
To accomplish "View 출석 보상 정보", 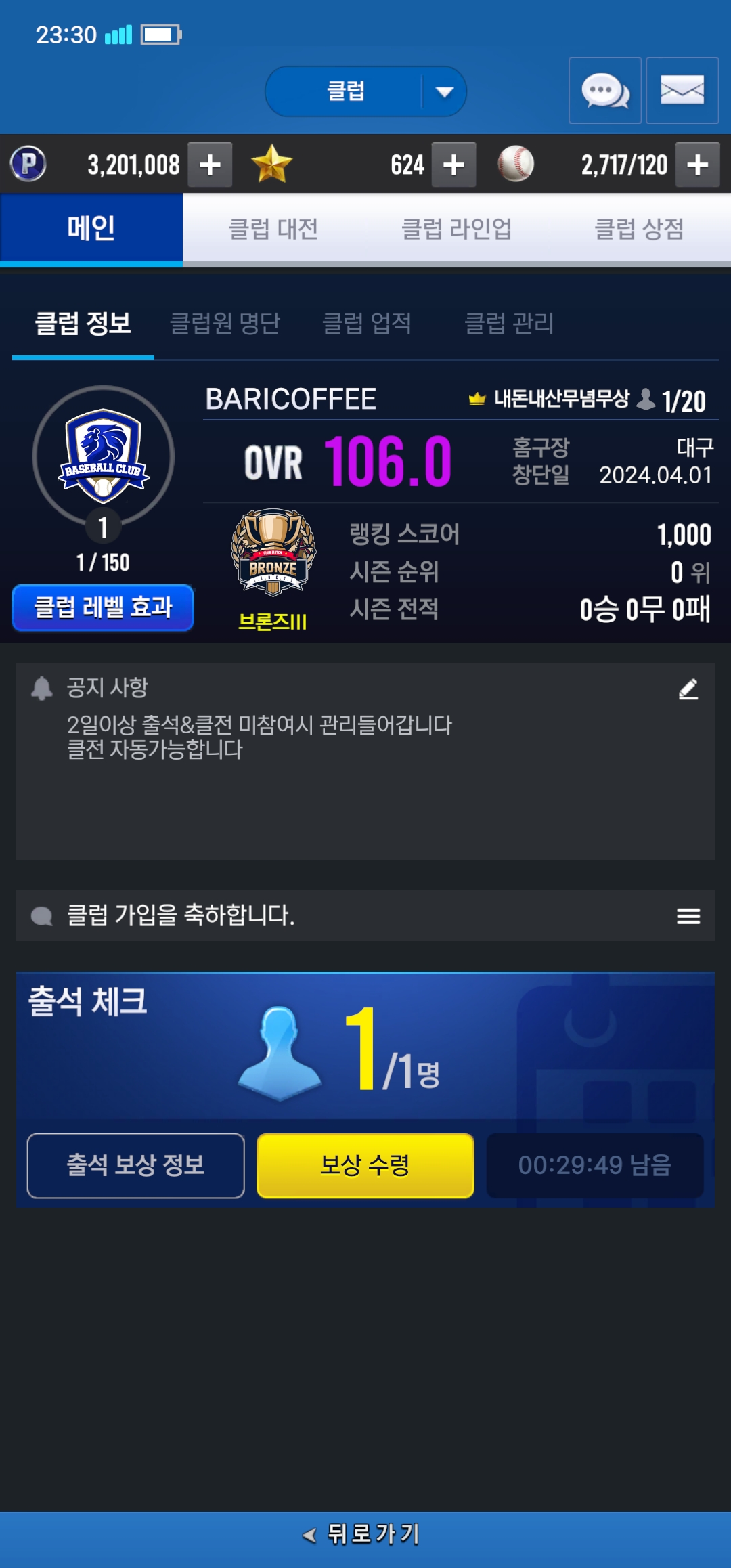I will point(135,1165).
